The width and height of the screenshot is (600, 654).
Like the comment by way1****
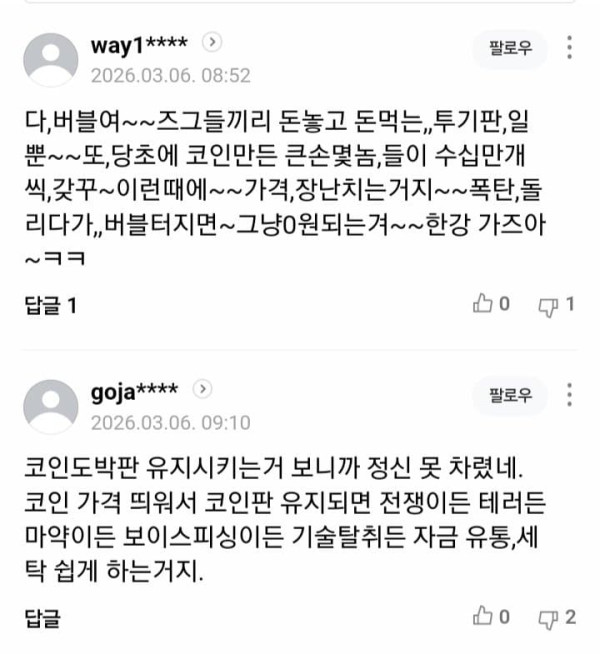pyautogui.click(x=492, y=305)
